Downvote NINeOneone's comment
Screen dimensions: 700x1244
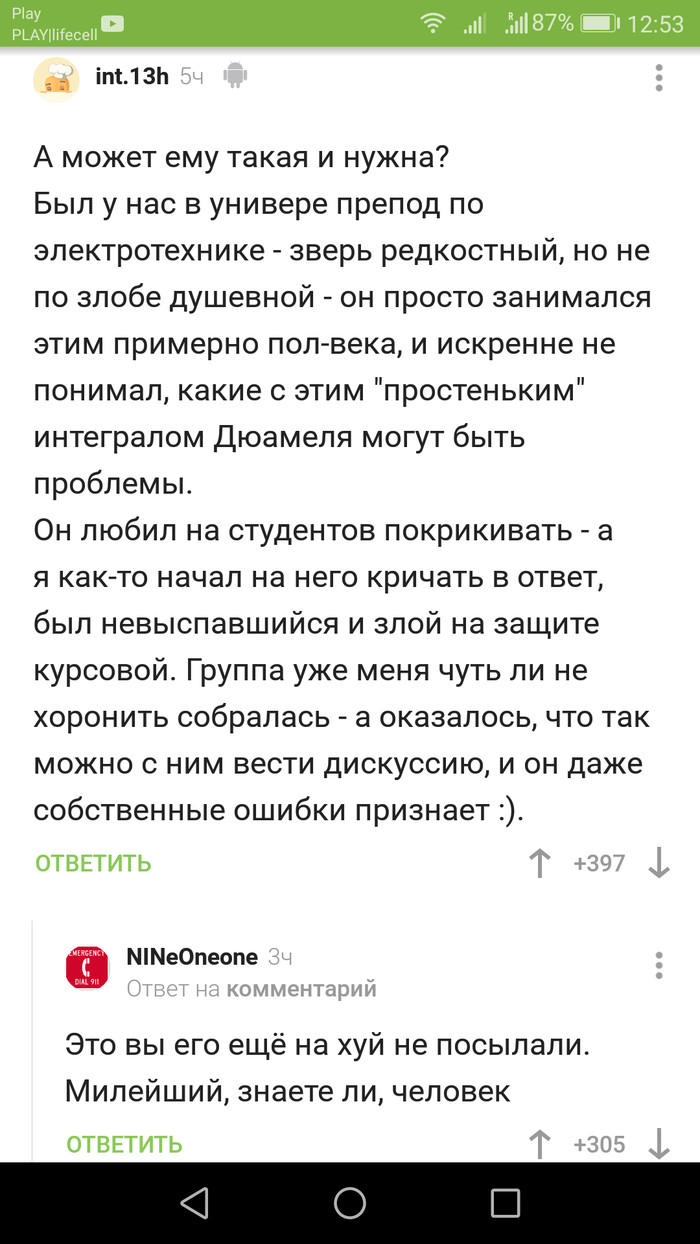click(x=658, y=1144)
